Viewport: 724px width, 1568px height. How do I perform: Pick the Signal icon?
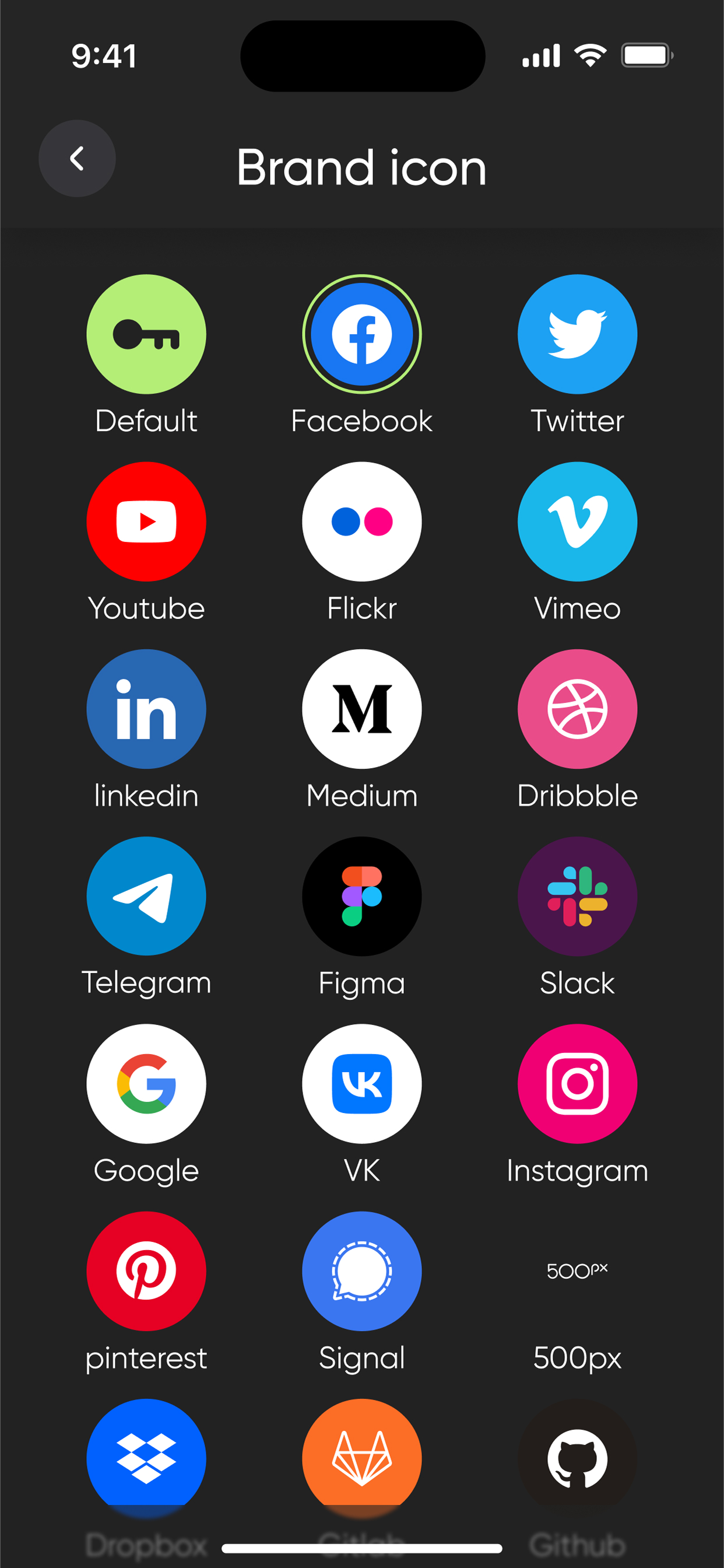click(361, 1270)
